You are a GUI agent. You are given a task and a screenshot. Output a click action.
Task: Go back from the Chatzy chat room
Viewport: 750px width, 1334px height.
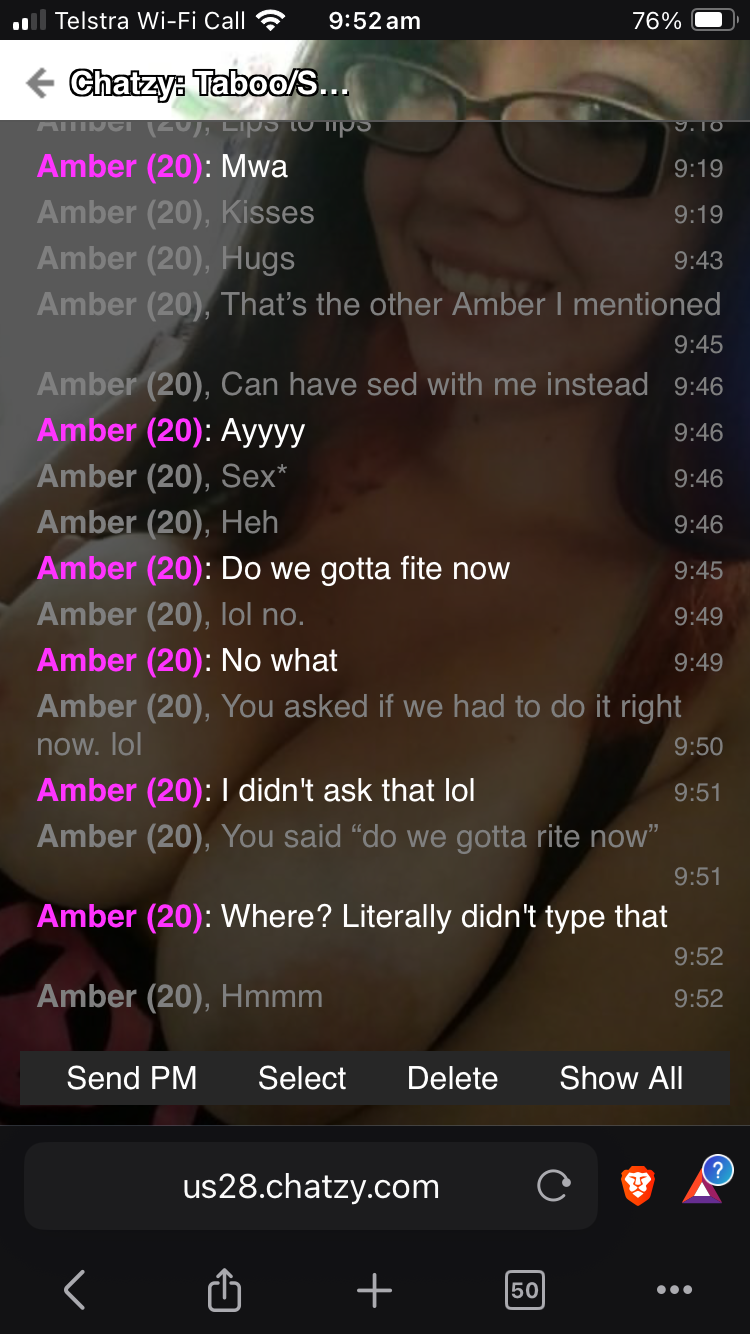click(x=40, y=82)
